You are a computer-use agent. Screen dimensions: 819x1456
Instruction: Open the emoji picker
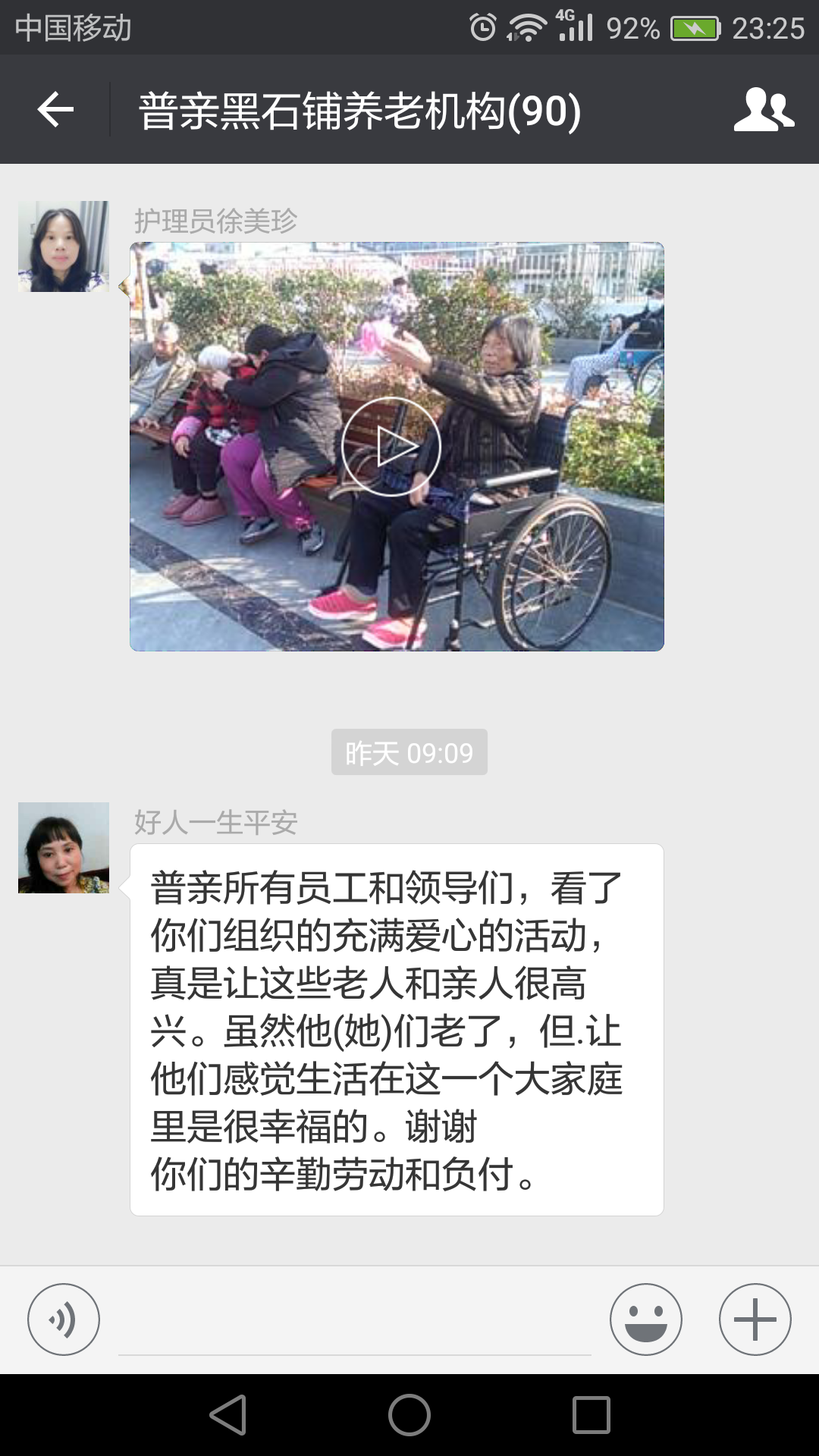[x=645, y=1319]
